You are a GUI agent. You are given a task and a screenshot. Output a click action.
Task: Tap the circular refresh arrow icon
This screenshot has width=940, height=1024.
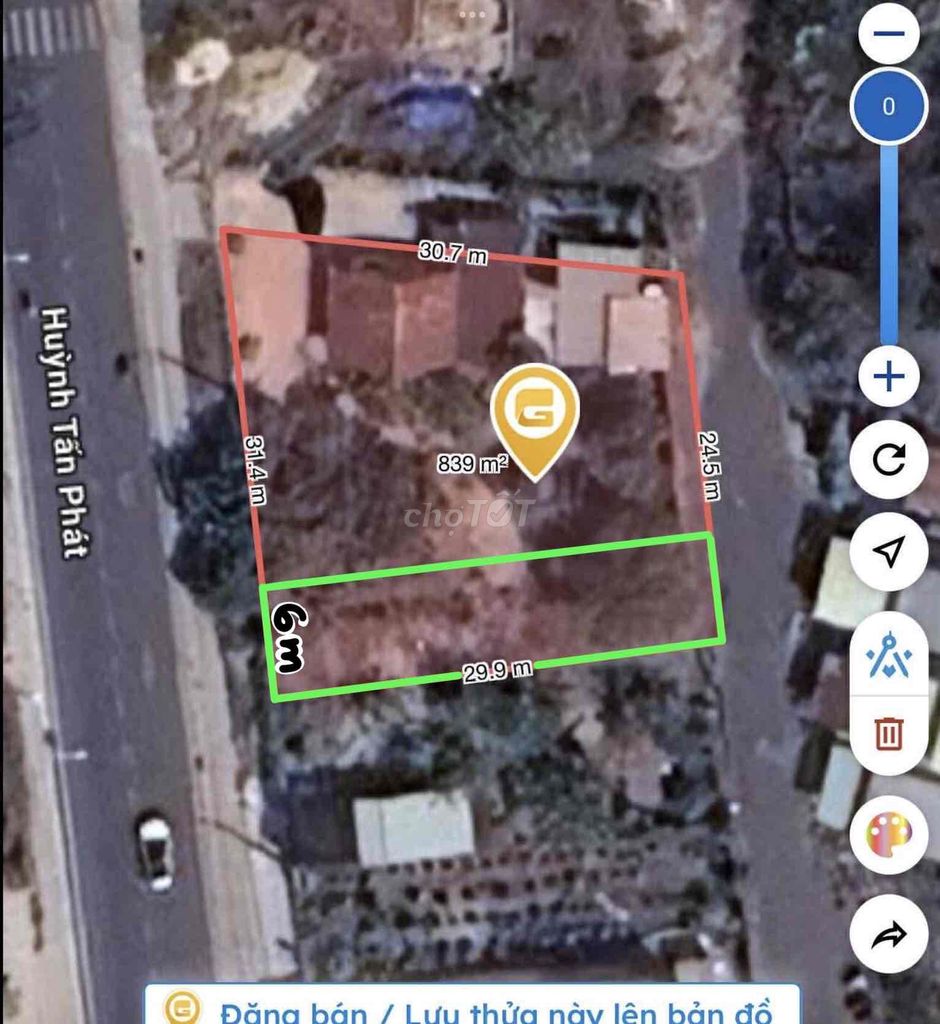point(888,460)
